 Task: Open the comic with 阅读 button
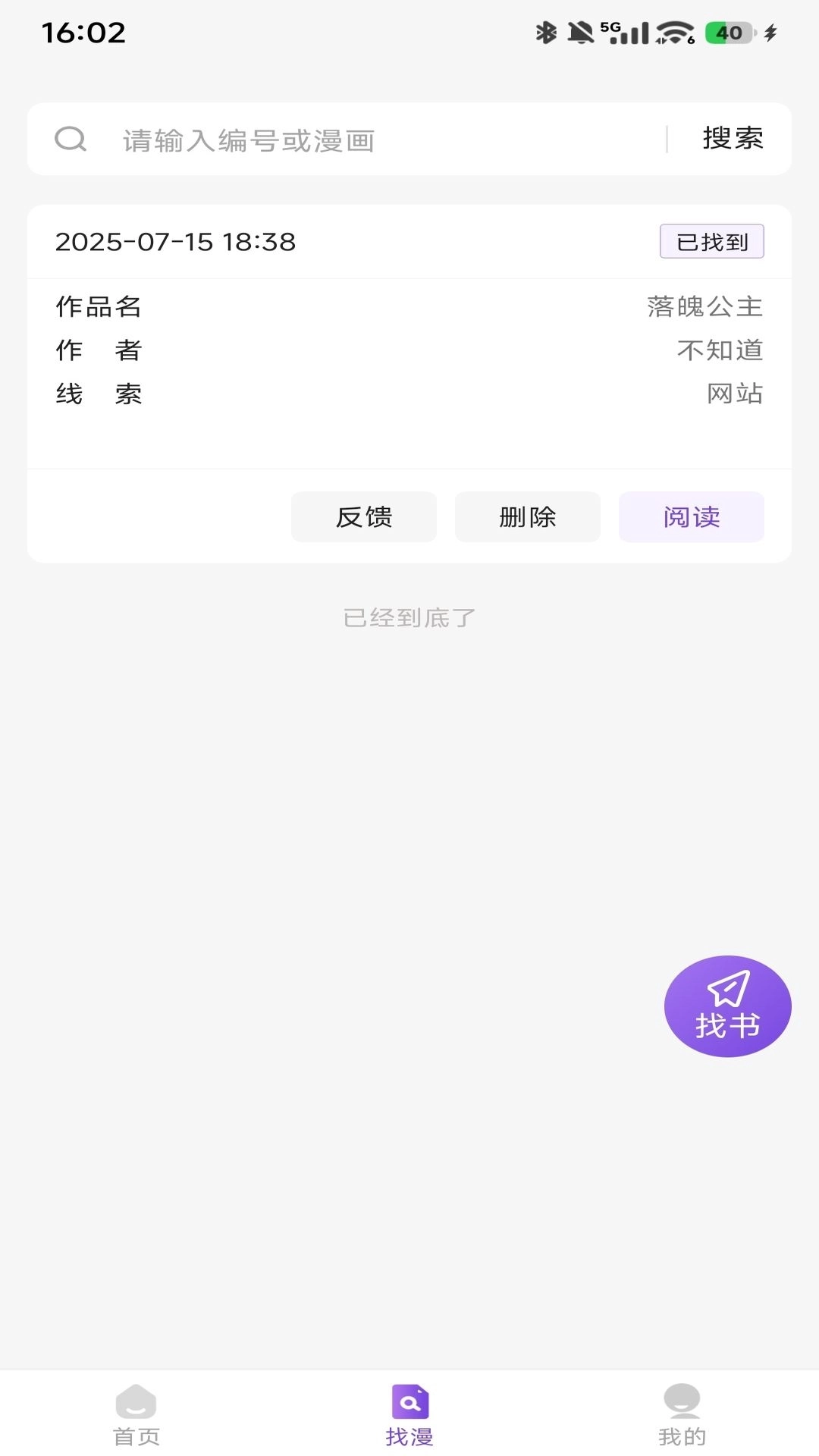[691, 516]
